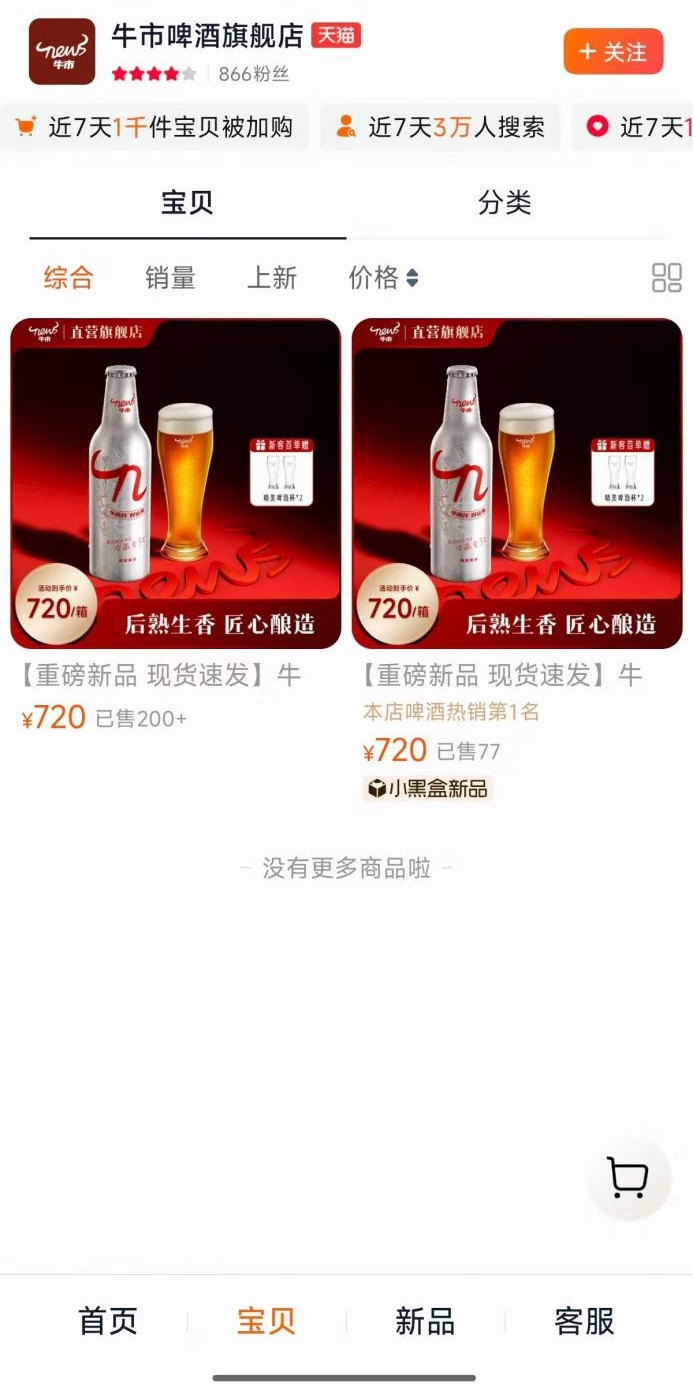Switch to the 分类 tab
Viewport: 693px width, 1394px height.
(x=504, y=203)
